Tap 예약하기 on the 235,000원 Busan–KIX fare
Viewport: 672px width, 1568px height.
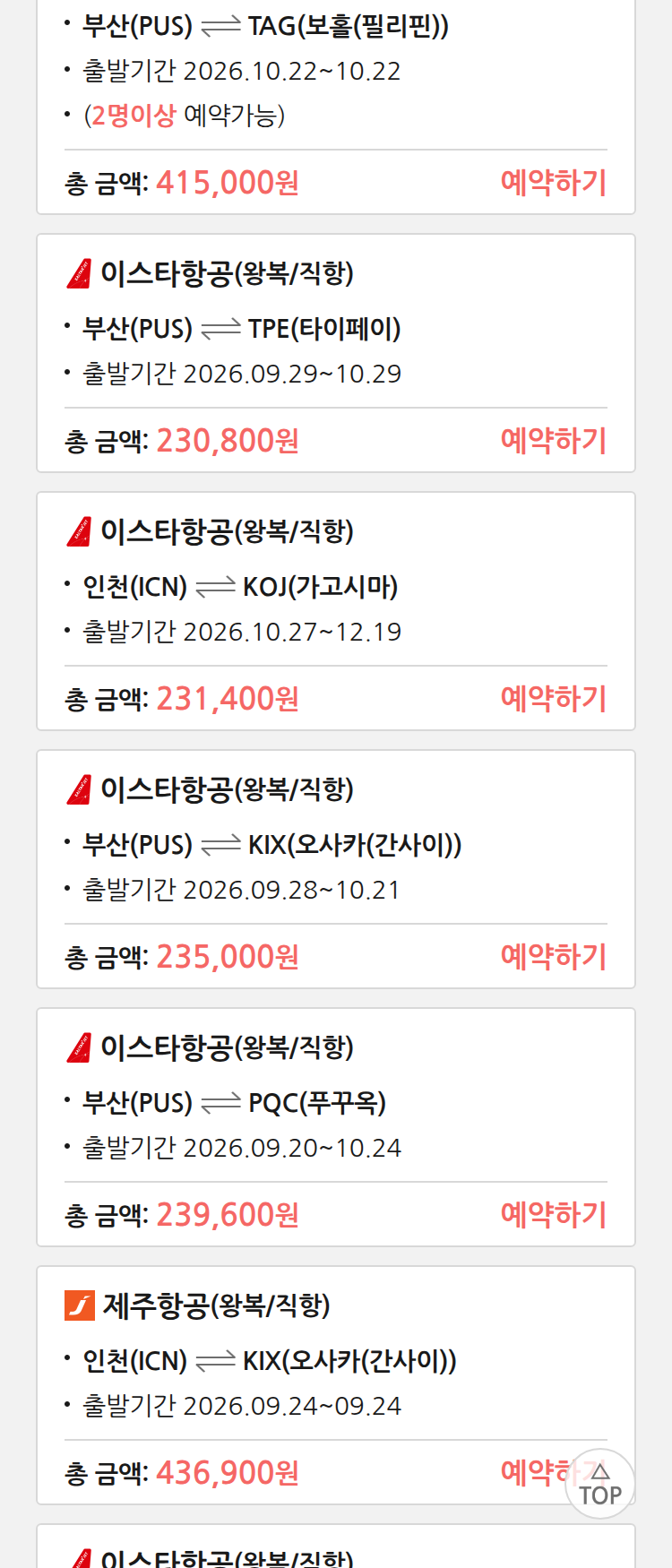click(553, 957)
